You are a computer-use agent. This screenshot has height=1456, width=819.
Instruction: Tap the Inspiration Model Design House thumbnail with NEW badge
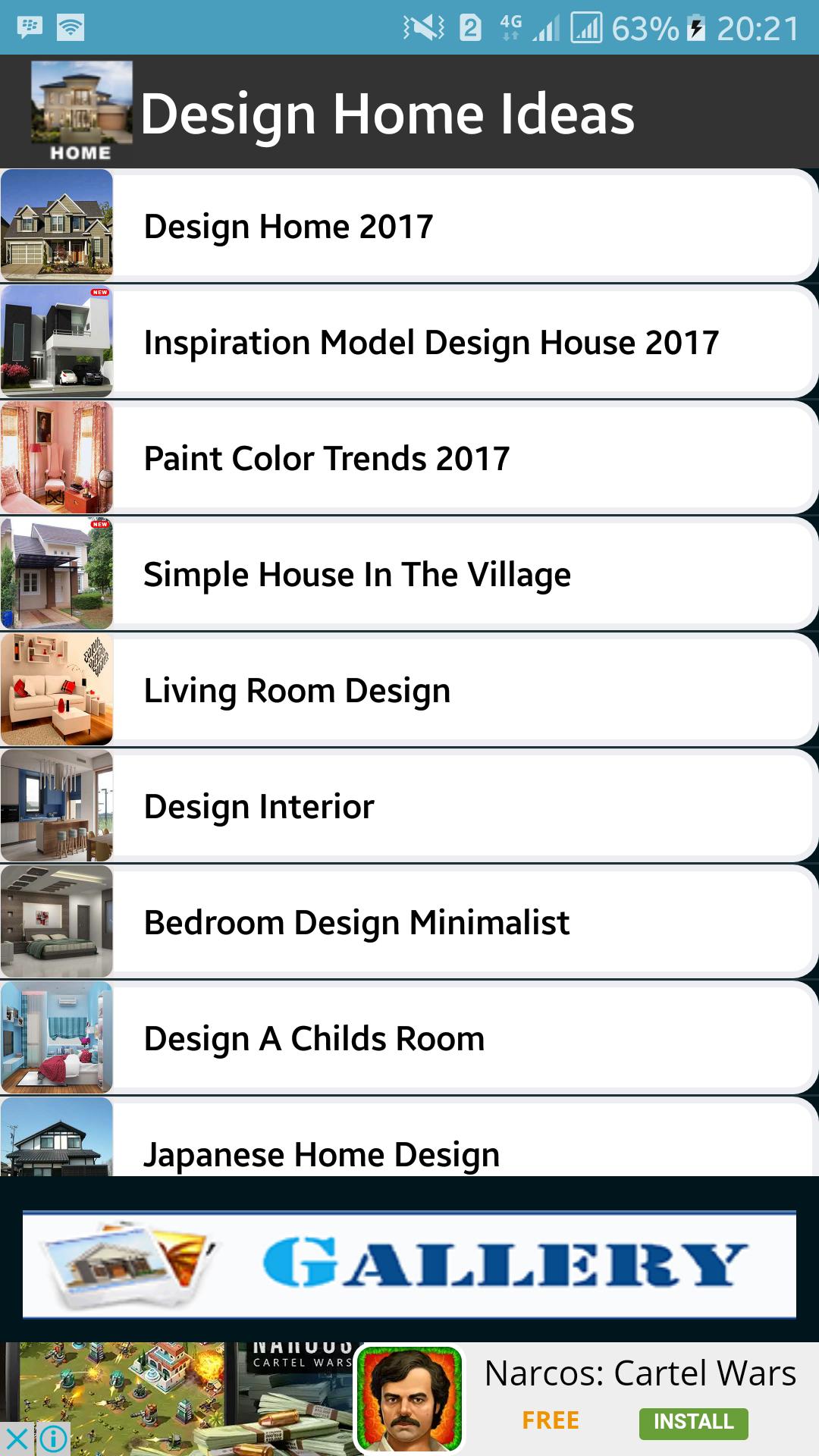click(57, 340)
